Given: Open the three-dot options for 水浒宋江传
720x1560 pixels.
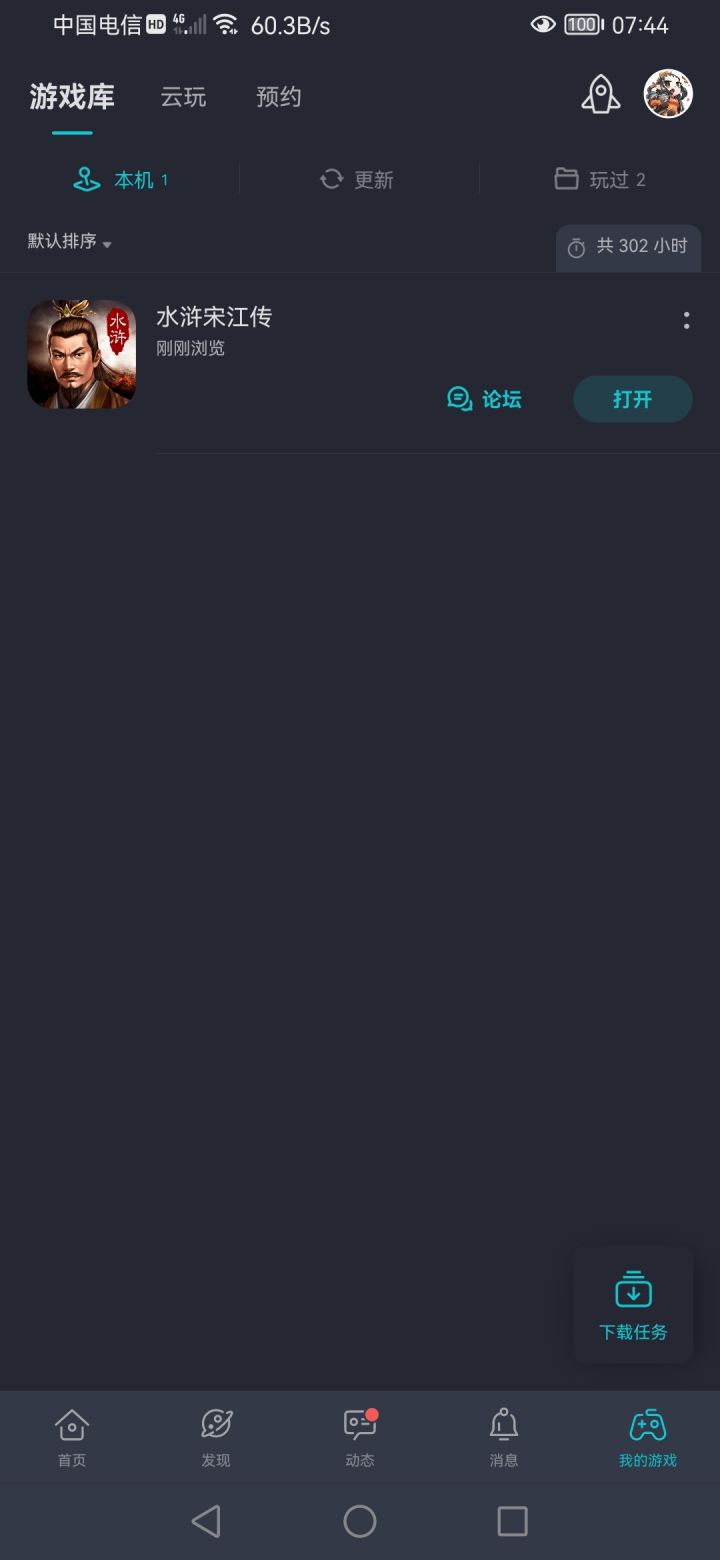Looking at the screenshot, I should click(686, 320).
